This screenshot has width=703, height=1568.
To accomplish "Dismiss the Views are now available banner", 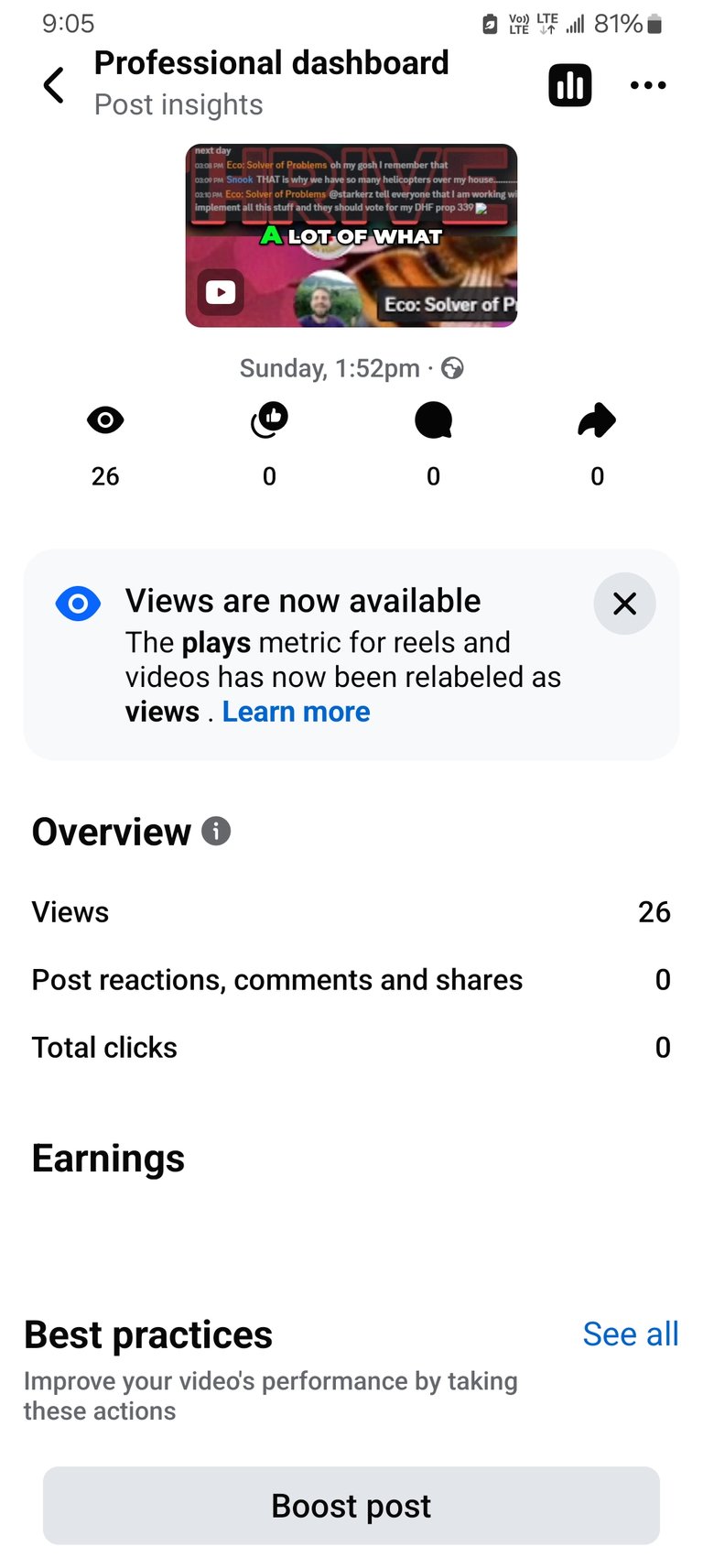I will (x=624, y=604).
